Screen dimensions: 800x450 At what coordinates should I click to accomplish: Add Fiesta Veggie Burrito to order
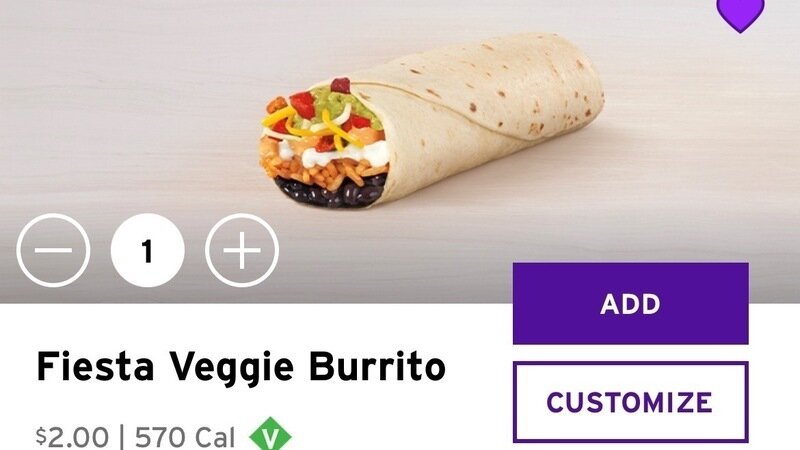(x=630, y=304)
